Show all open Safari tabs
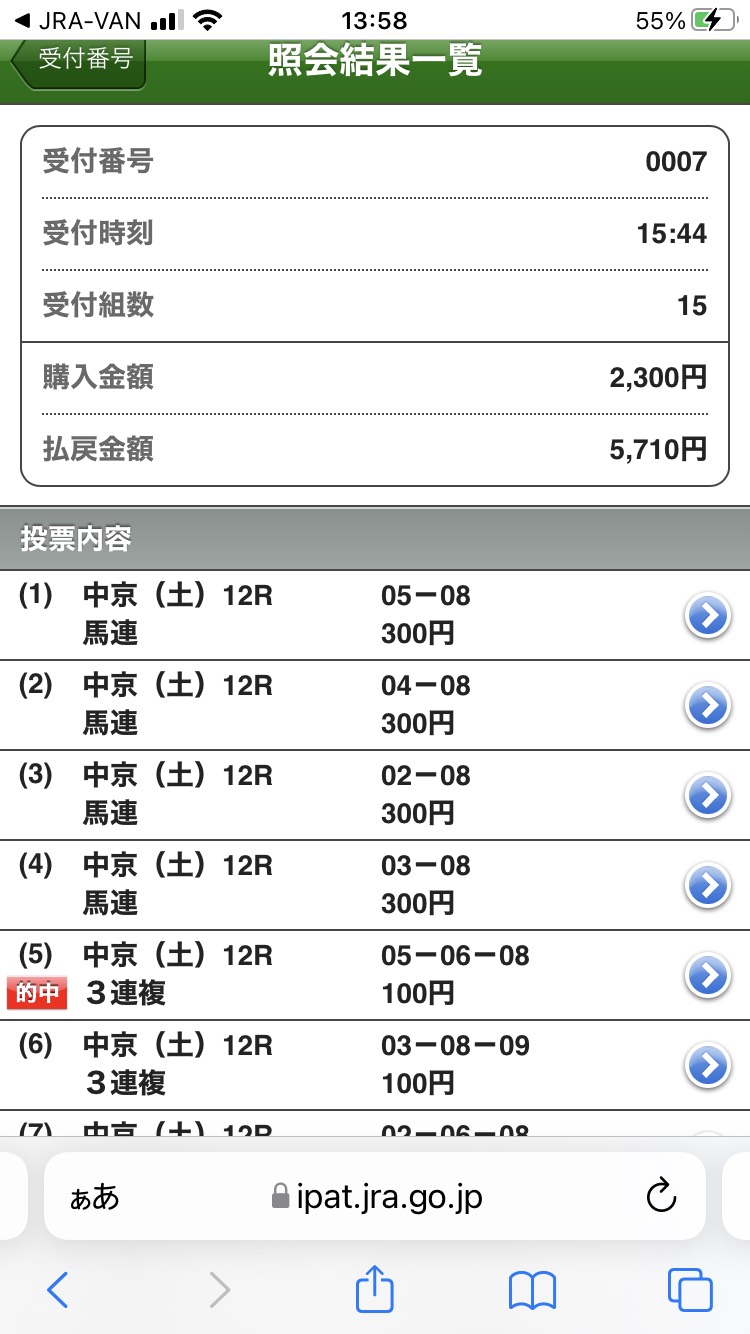 tap(690, 1290)
